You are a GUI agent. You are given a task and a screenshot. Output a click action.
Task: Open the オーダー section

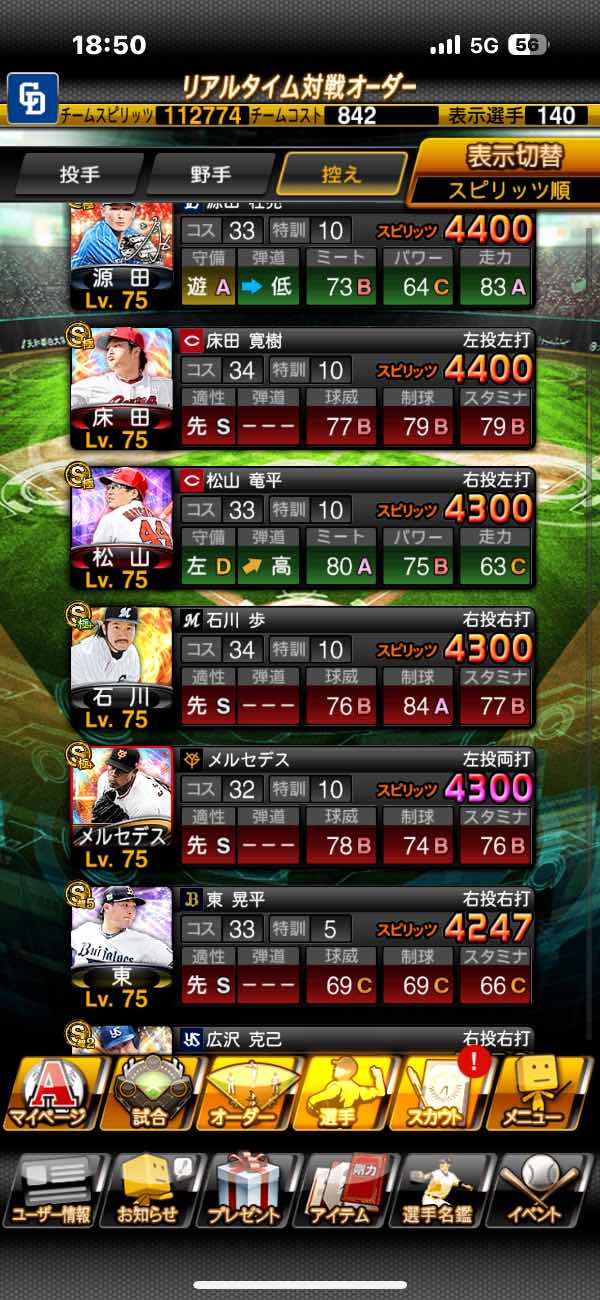(x=250, y=1095)
